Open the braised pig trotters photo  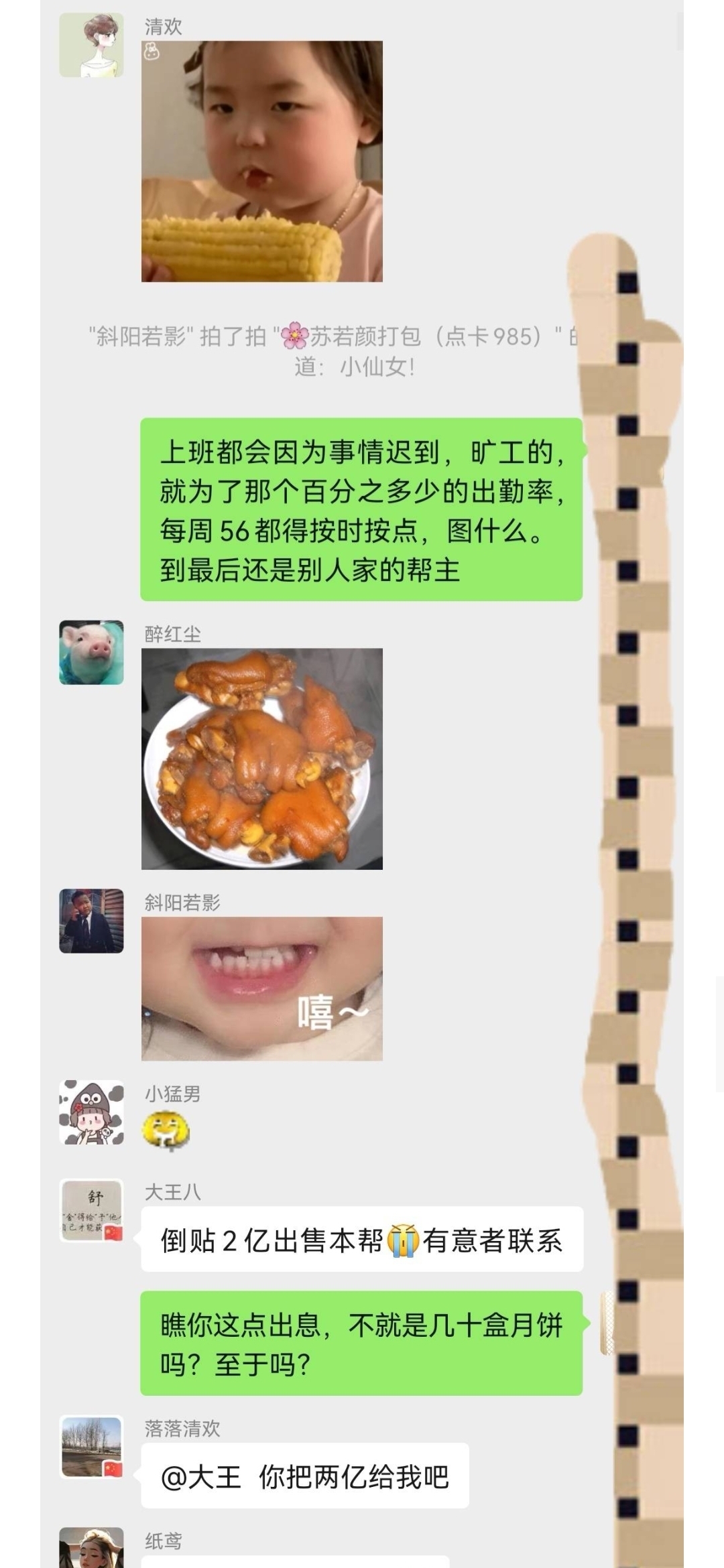click(x=261, y=759)
